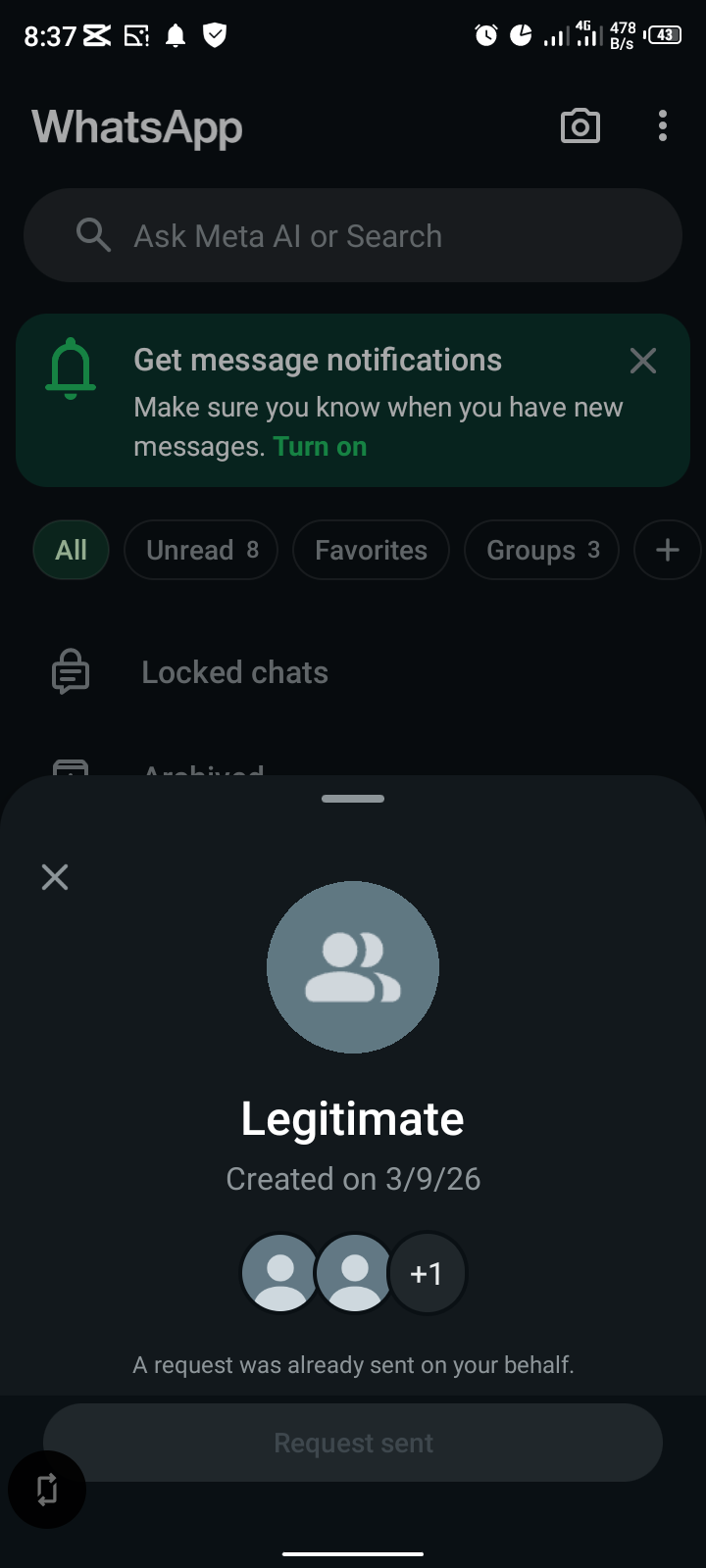Tap the floating screen rotation icon
The height and width of the screenshot is (1568, 706).
coord(47,1490)
